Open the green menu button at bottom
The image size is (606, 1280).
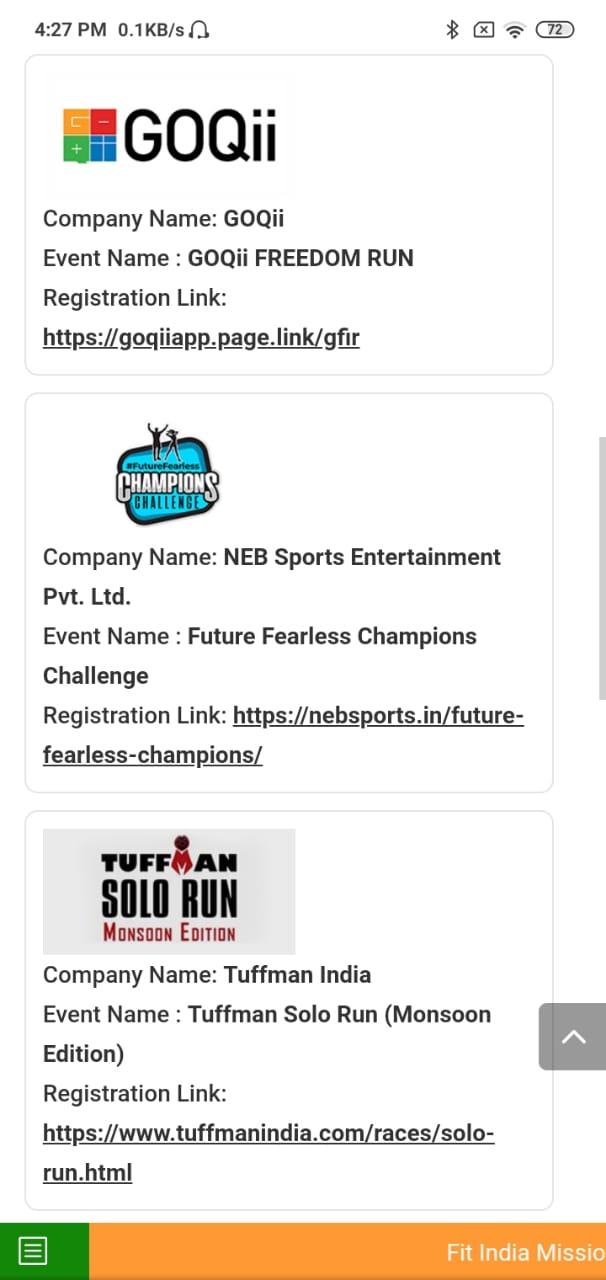pyautogui.click(x=33, y=1251)
